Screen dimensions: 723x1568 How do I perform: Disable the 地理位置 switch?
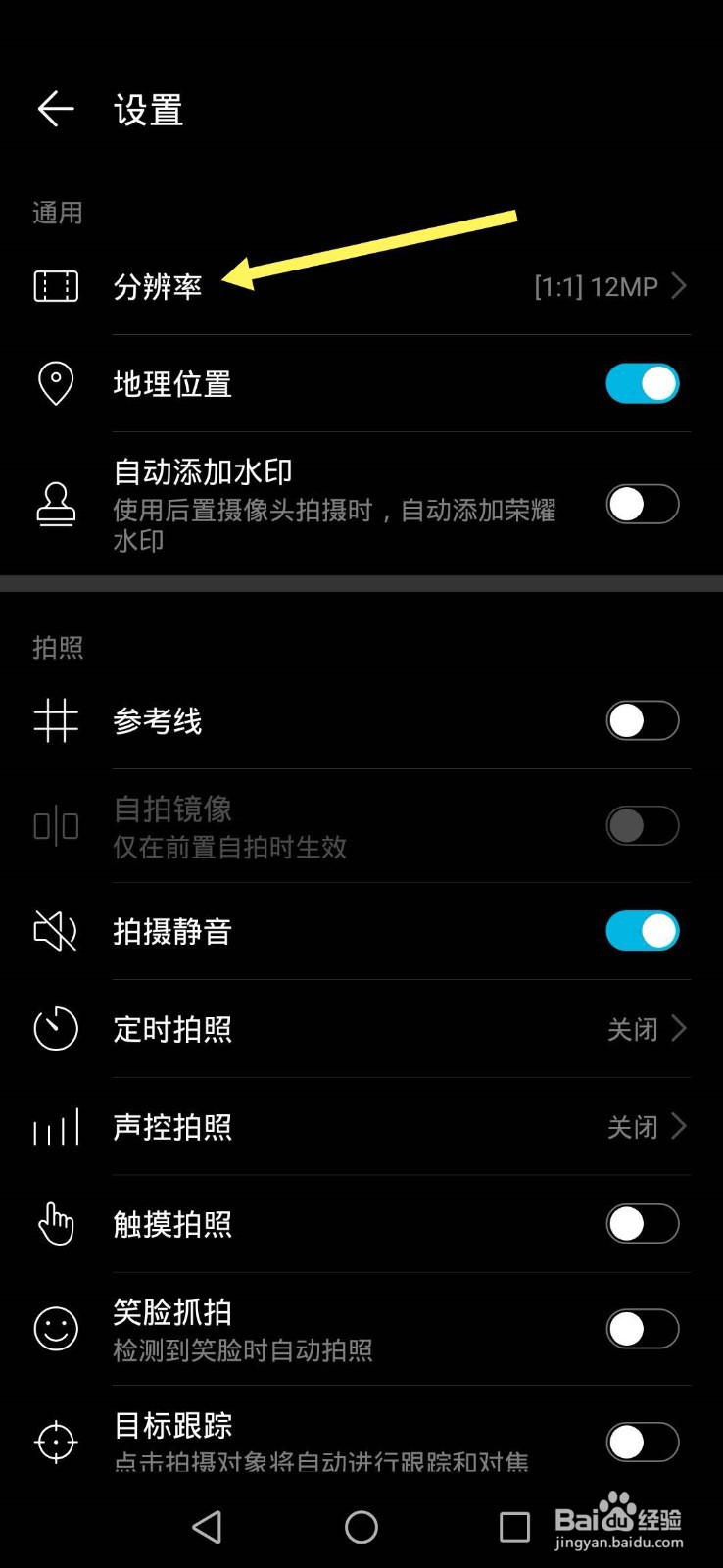coord(642,384)
